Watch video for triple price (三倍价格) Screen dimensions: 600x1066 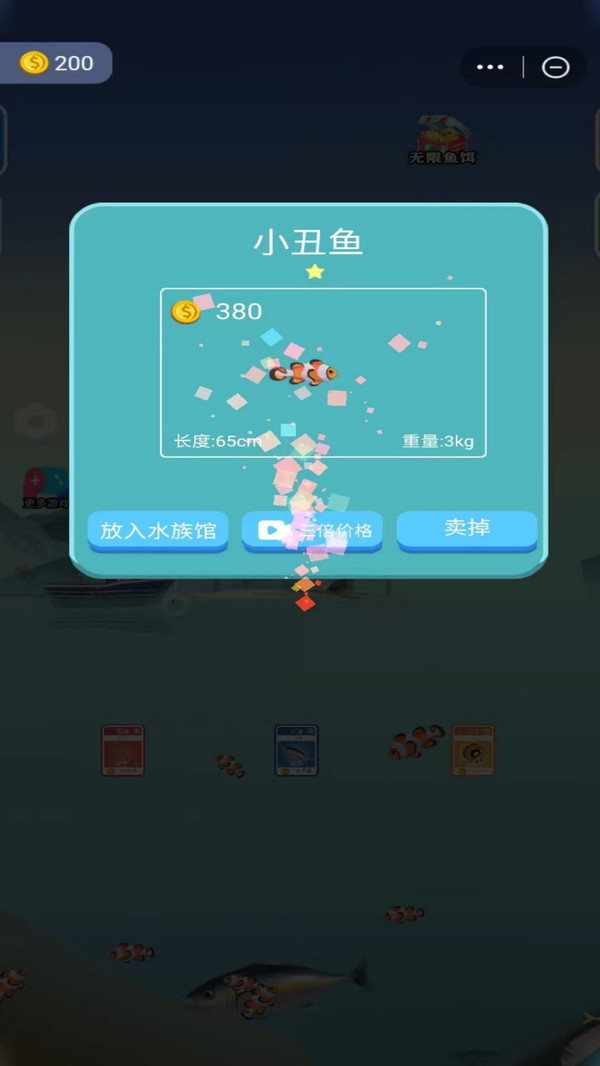(312, 530)
